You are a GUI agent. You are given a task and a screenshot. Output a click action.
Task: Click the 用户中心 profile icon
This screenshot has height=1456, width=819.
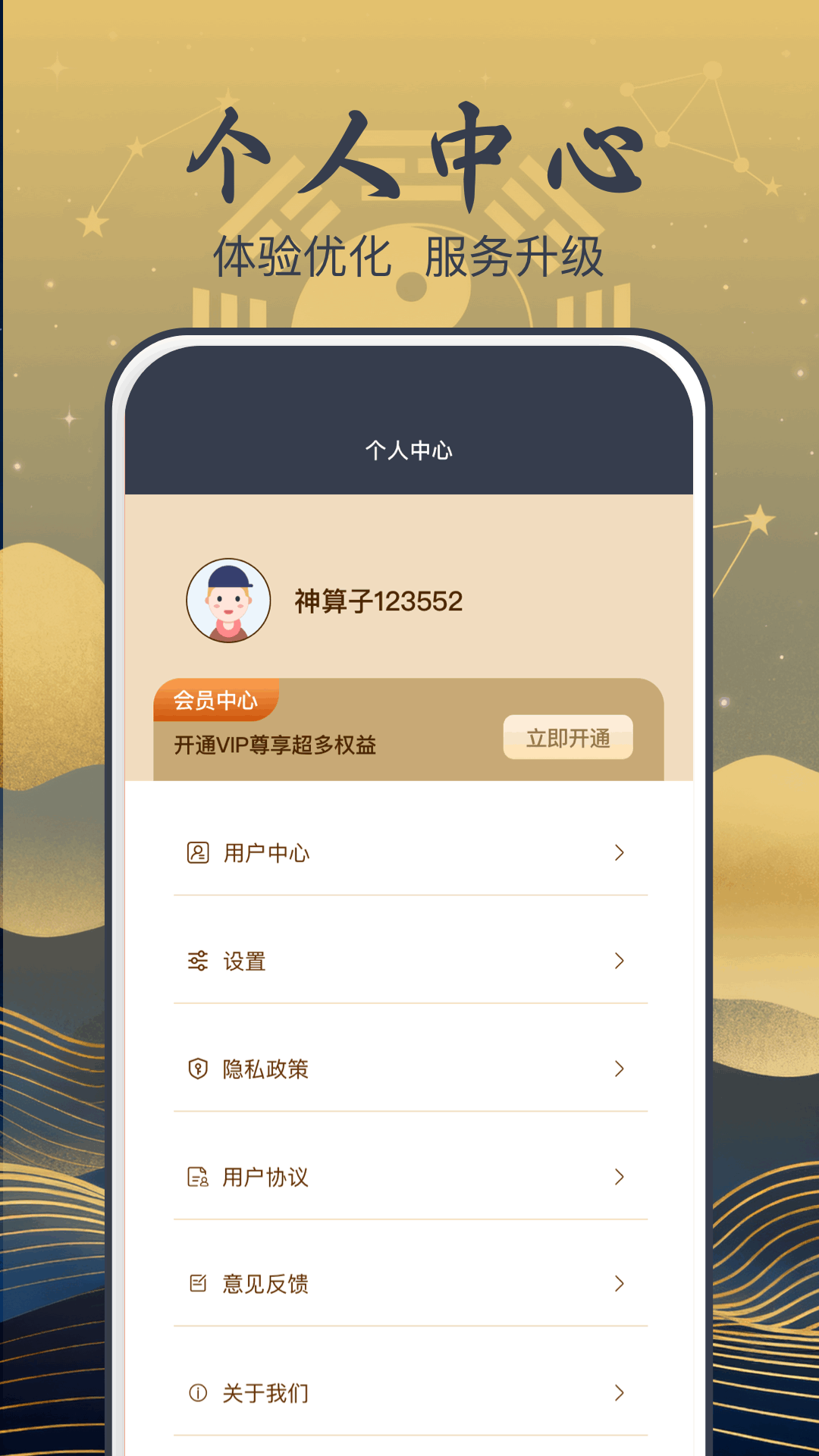click(x=198, y=852)
